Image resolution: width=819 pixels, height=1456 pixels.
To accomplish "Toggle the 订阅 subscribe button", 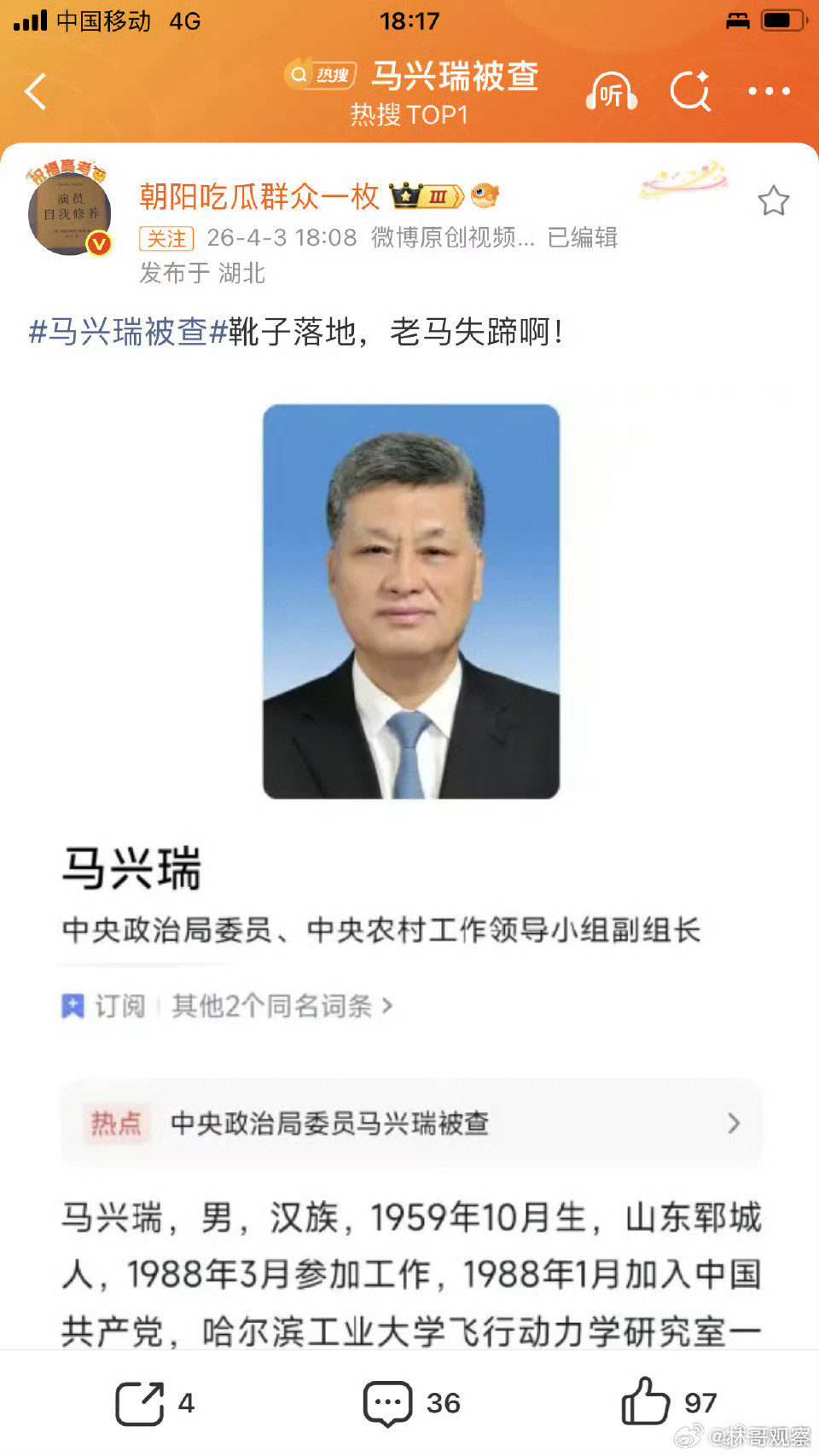I will pos(102,1006).
